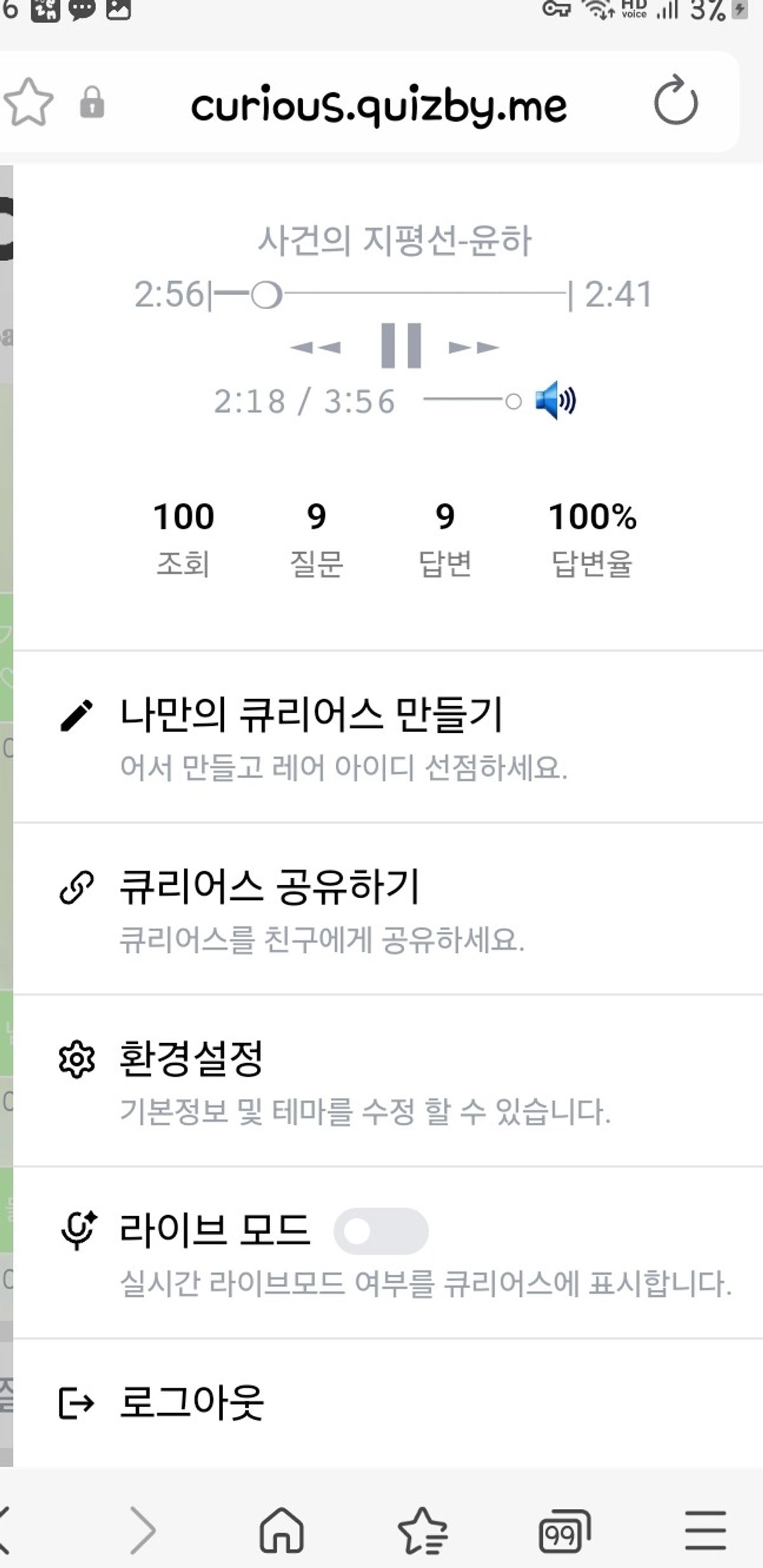Skip forward to the next track
The width and height of the screenshot is (763, 1568).
(474, 347)
